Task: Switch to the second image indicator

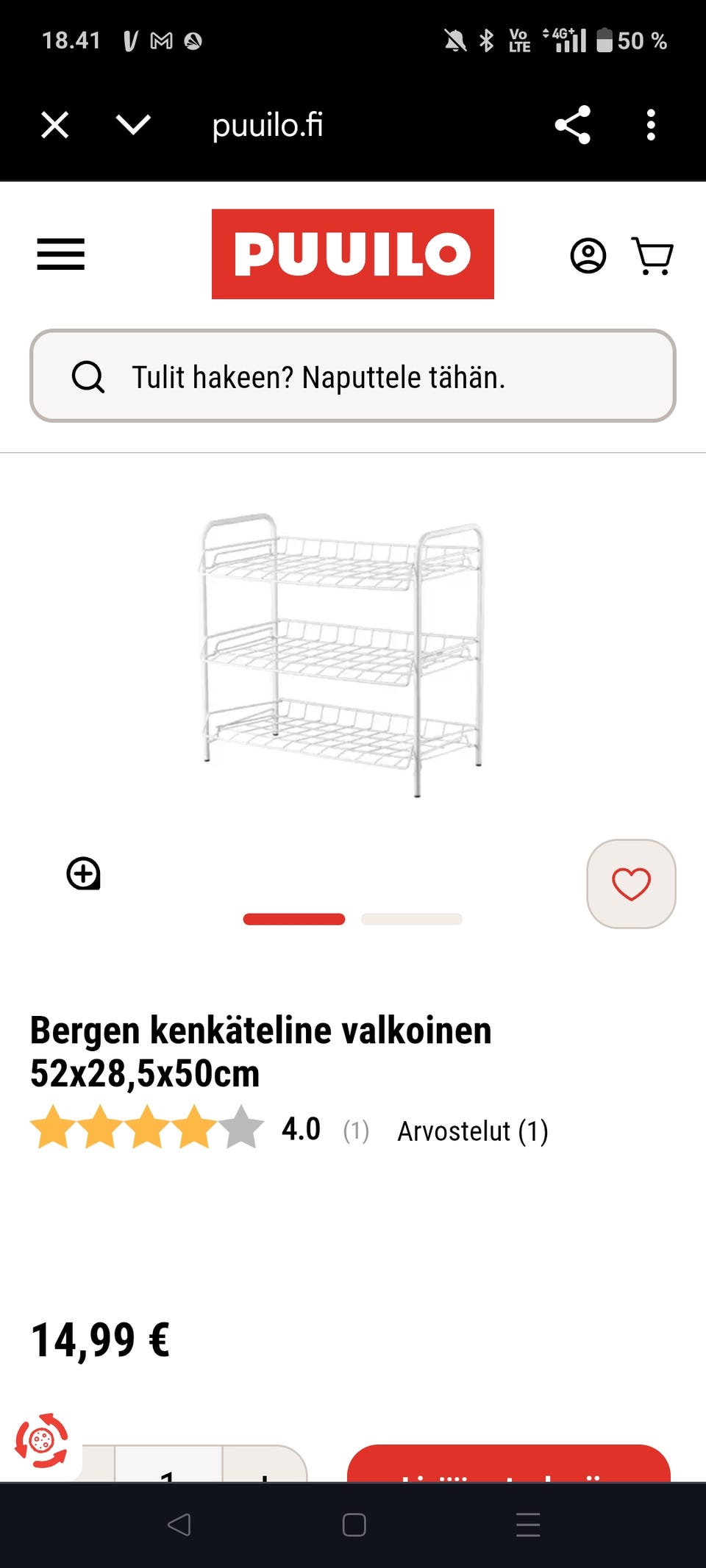Action: point(412,919)
